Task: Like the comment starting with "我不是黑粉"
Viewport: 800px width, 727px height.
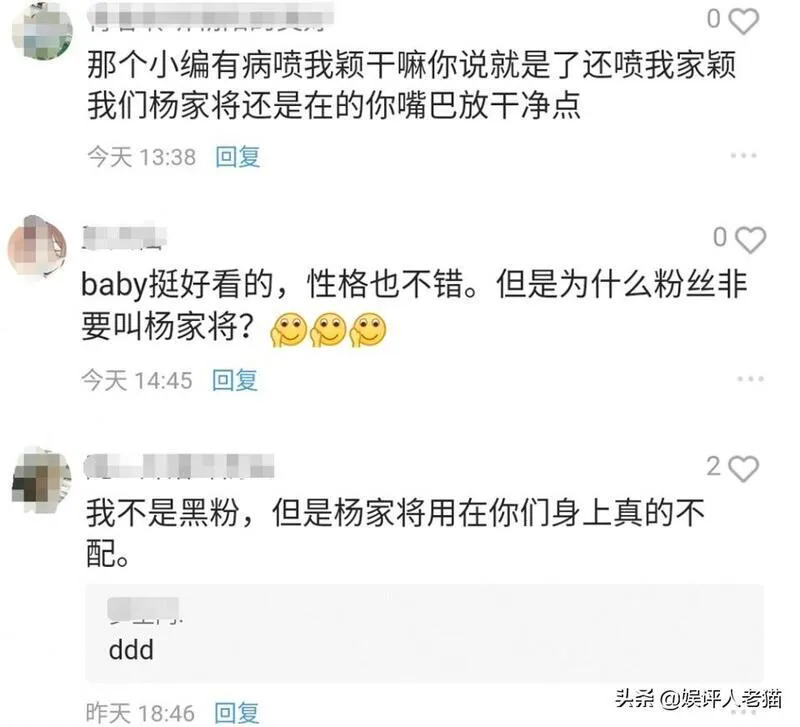Action: click(x=745, y=467)
